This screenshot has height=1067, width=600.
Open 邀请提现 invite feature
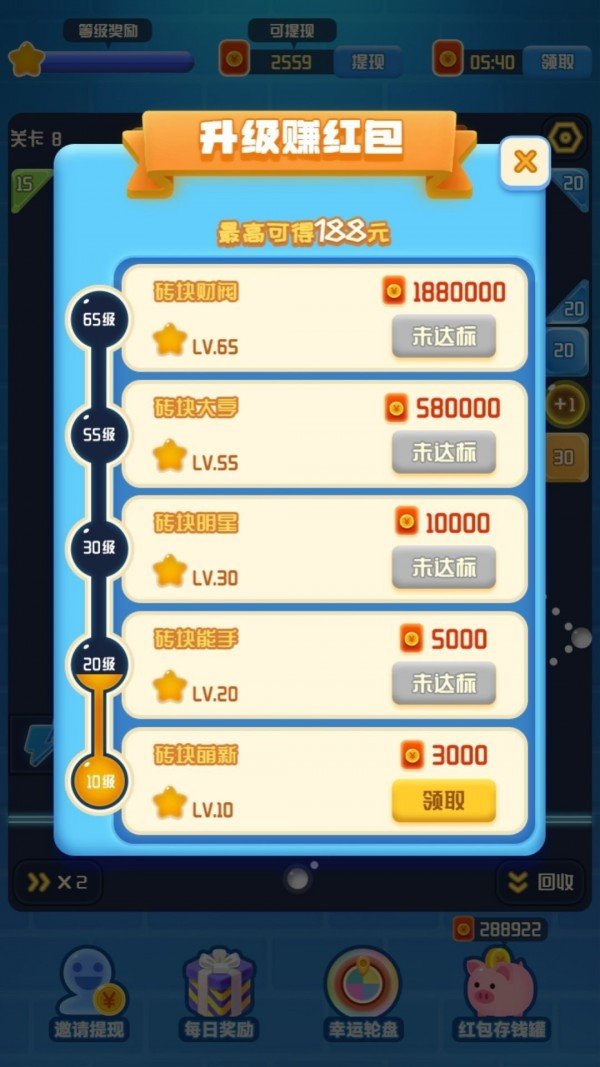tap(90, 994)
